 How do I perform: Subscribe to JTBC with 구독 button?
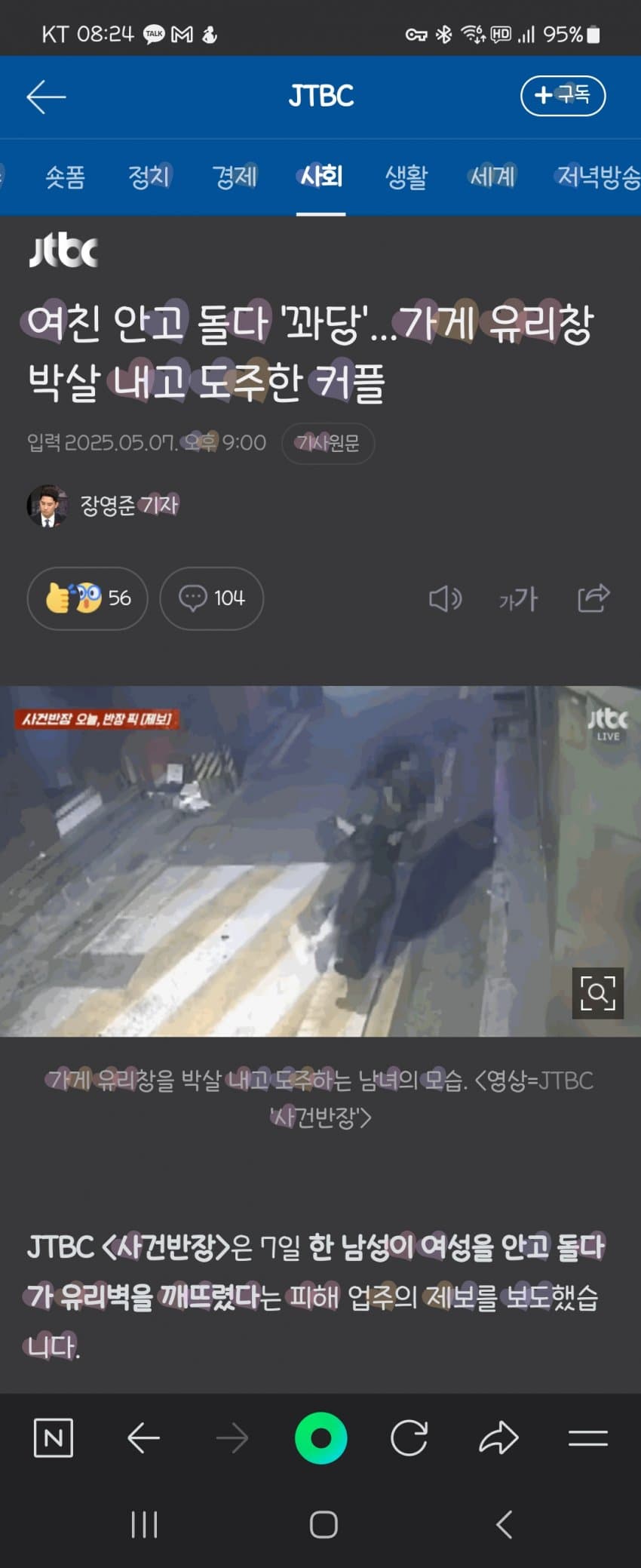click(563, 96)
